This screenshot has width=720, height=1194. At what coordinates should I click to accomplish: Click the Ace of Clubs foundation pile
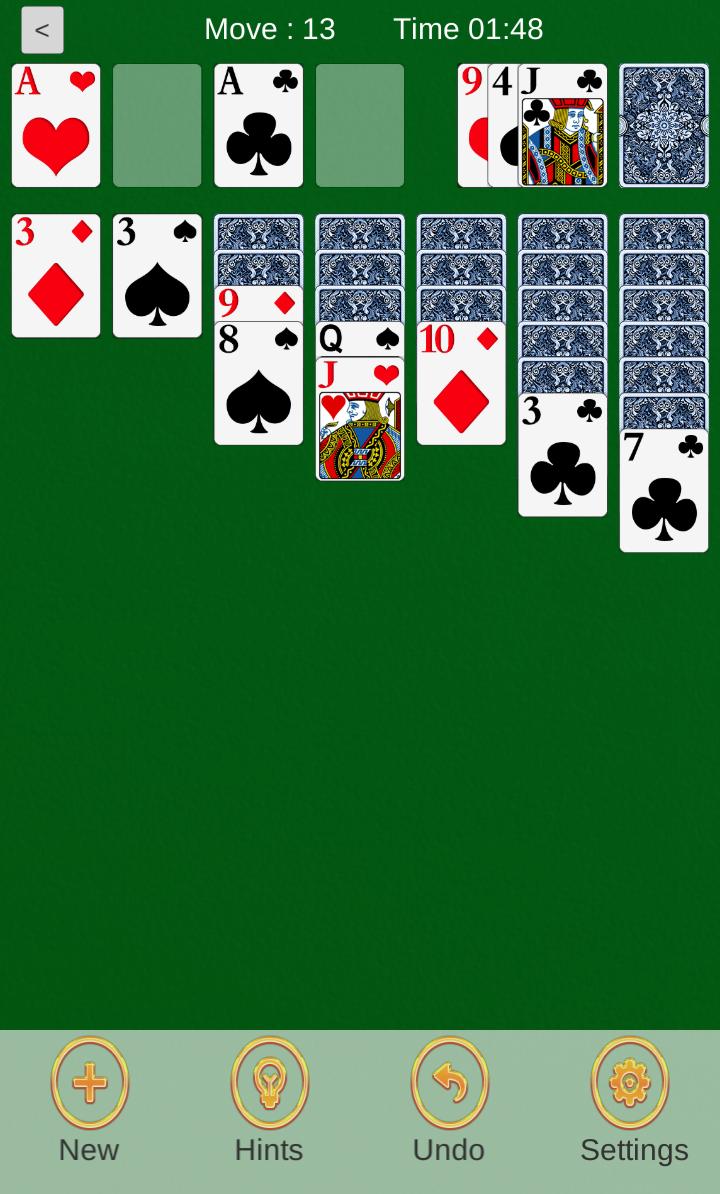[258, 126]
